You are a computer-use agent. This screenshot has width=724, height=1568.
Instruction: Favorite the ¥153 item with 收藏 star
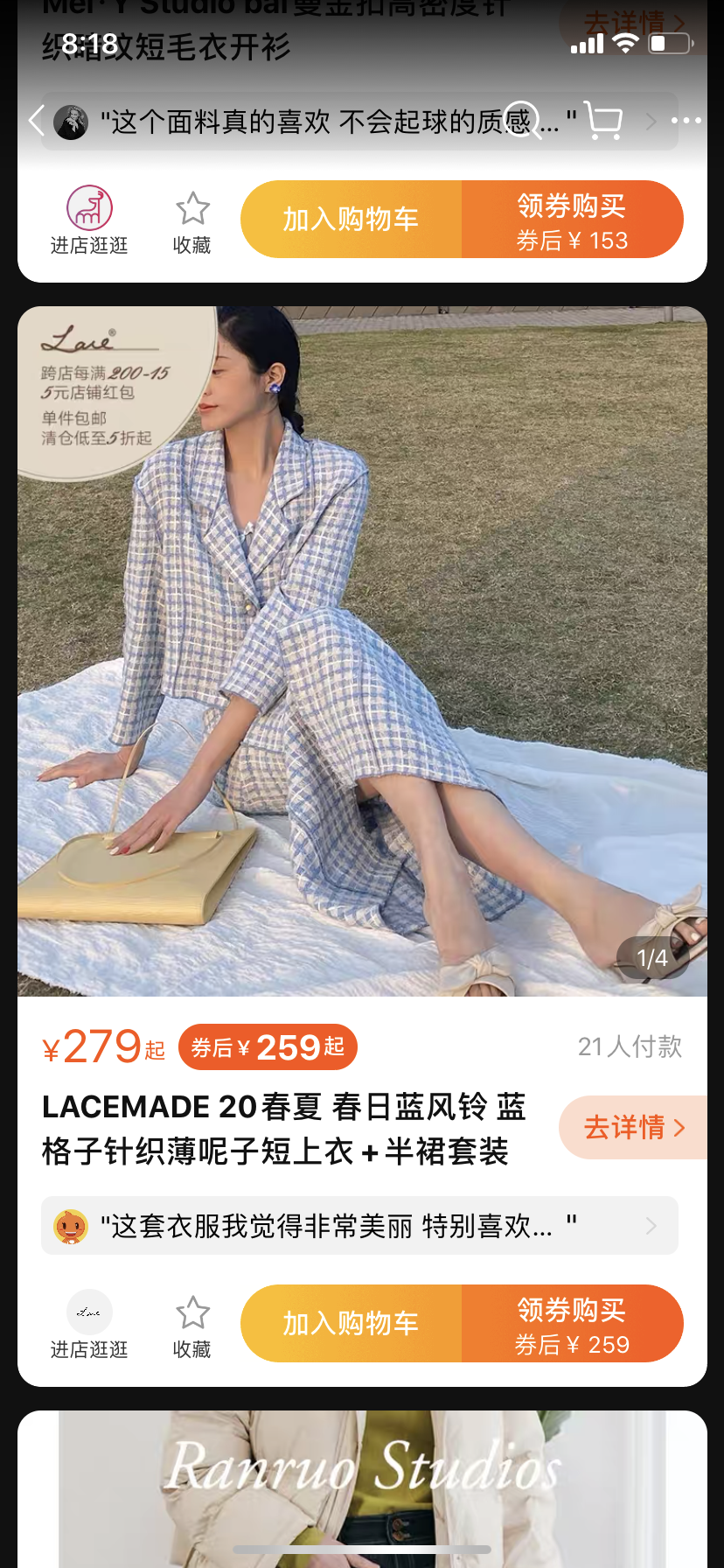(192, 221)
